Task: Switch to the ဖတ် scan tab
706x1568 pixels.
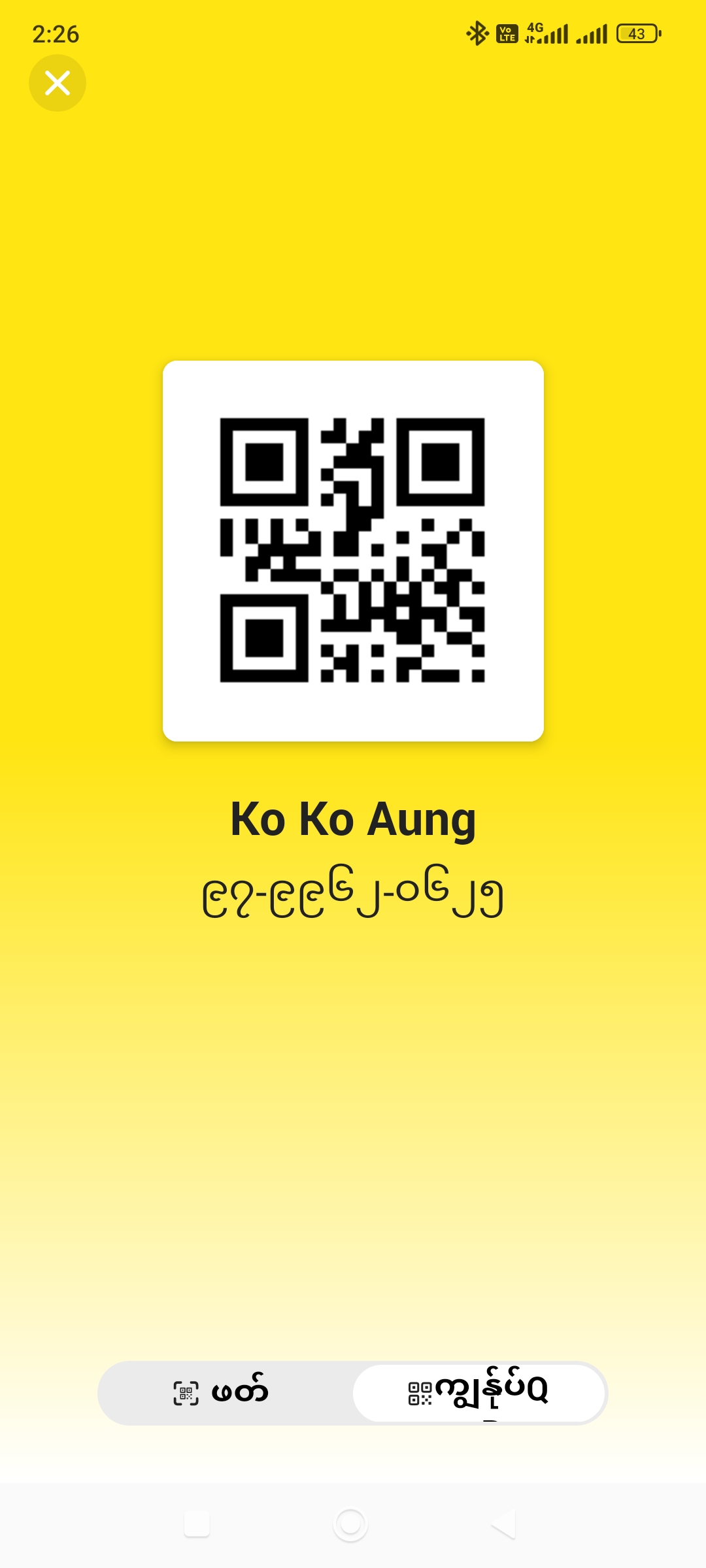Action: click(222, 1393)
